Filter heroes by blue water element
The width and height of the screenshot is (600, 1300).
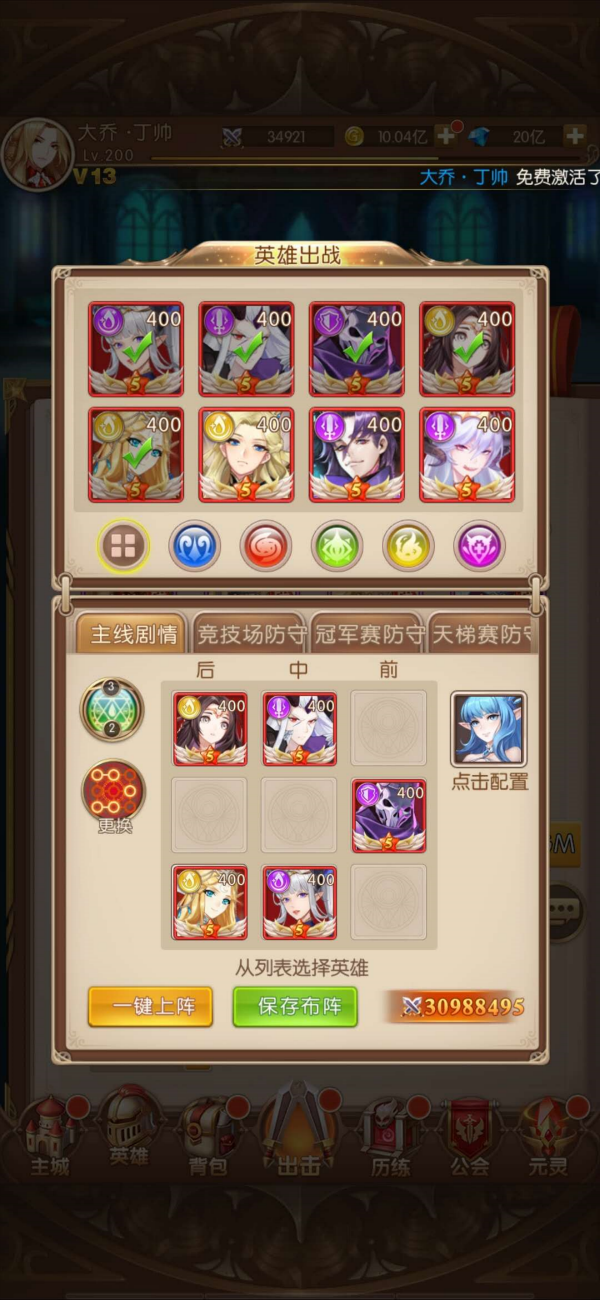pyautogui.click(x=194, y=546)
